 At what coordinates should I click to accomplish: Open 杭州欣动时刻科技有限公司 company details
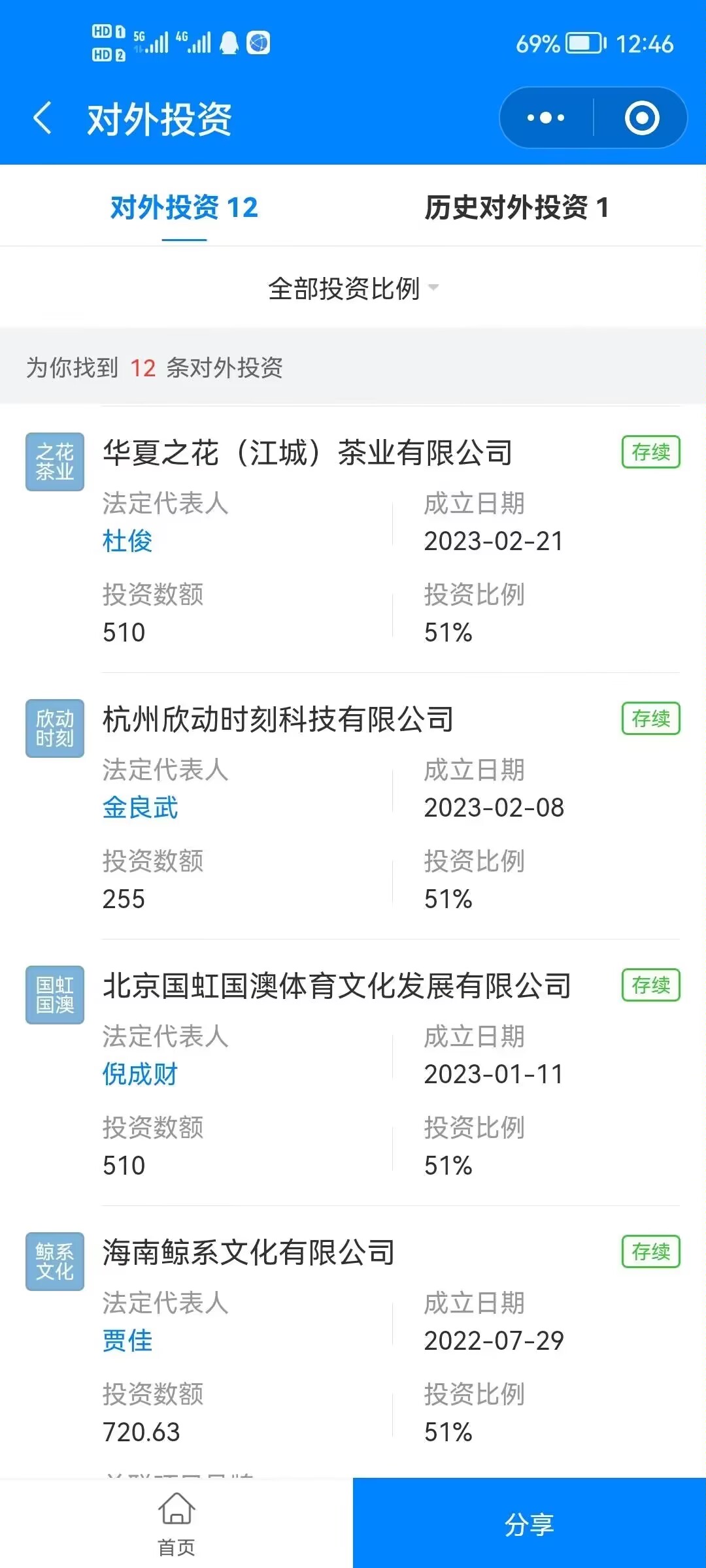coord(278,719)
